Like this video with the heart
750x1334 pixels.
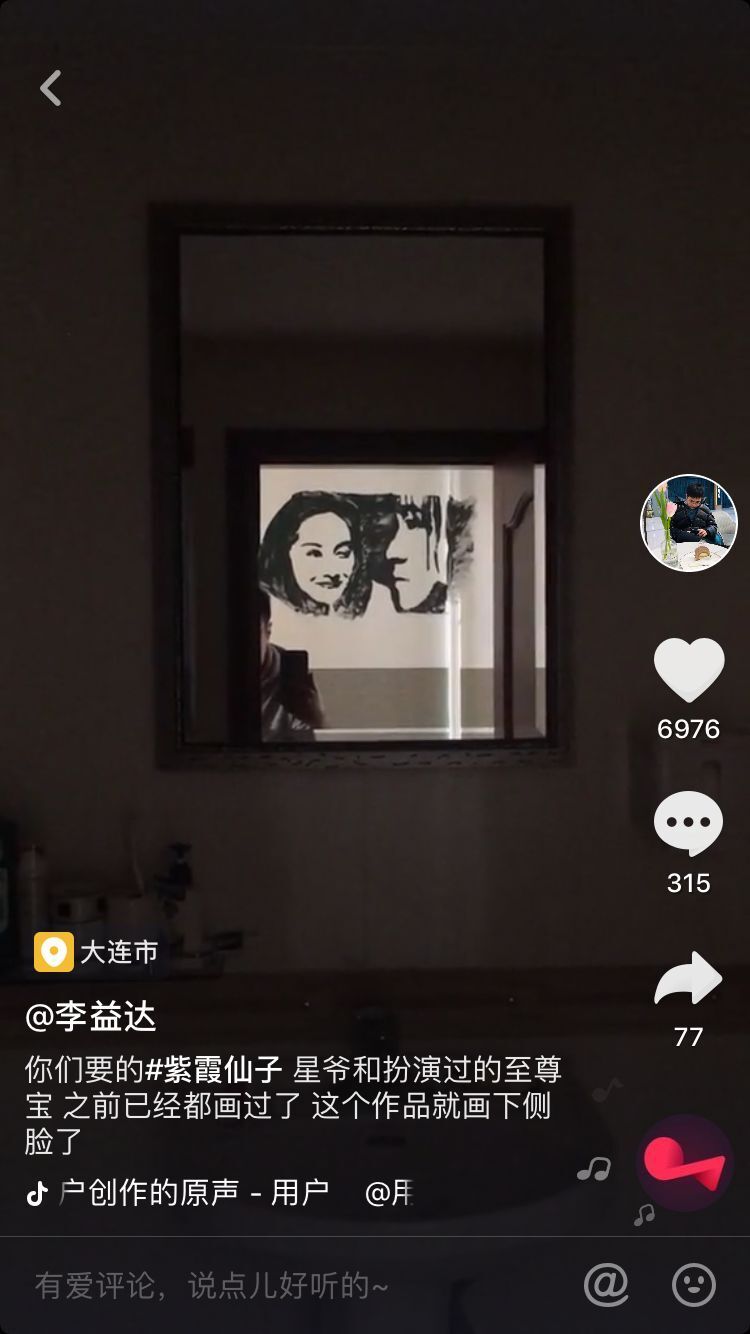[688, 669]
